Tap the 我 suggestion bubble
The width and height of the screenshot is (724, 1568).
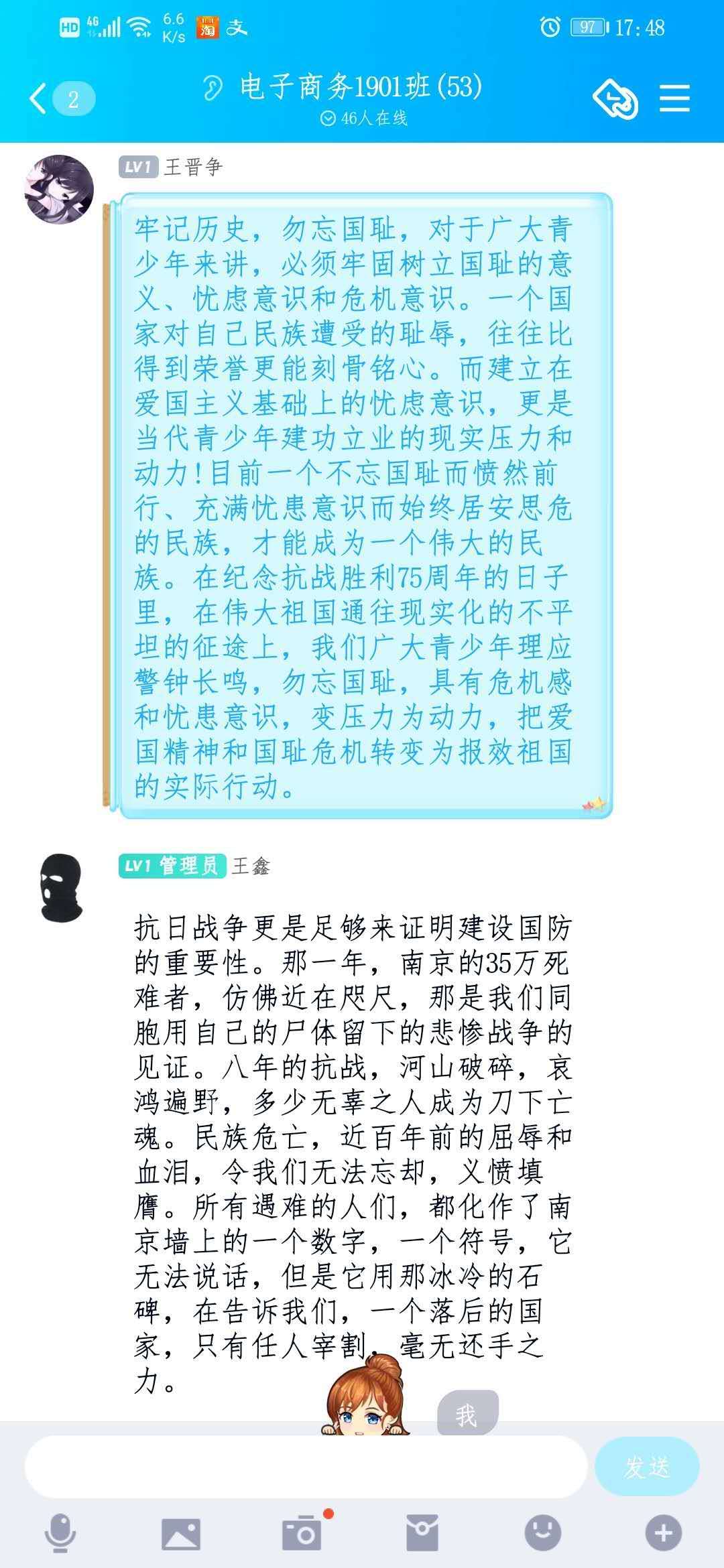[x=467, y=1414]
